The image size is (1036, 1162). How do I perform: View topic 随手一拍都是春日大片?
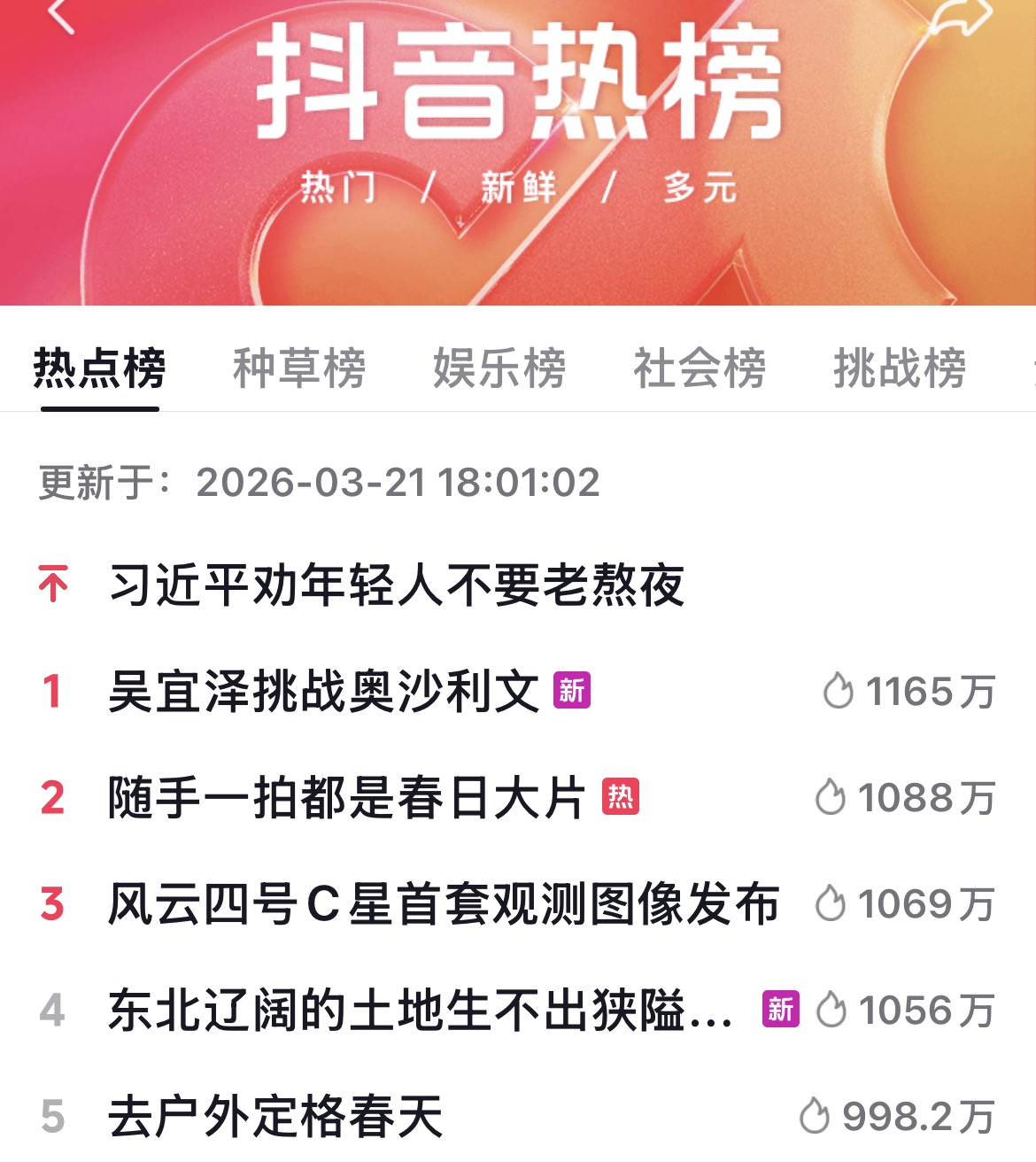pyautogui.click(x=347, y=798)
